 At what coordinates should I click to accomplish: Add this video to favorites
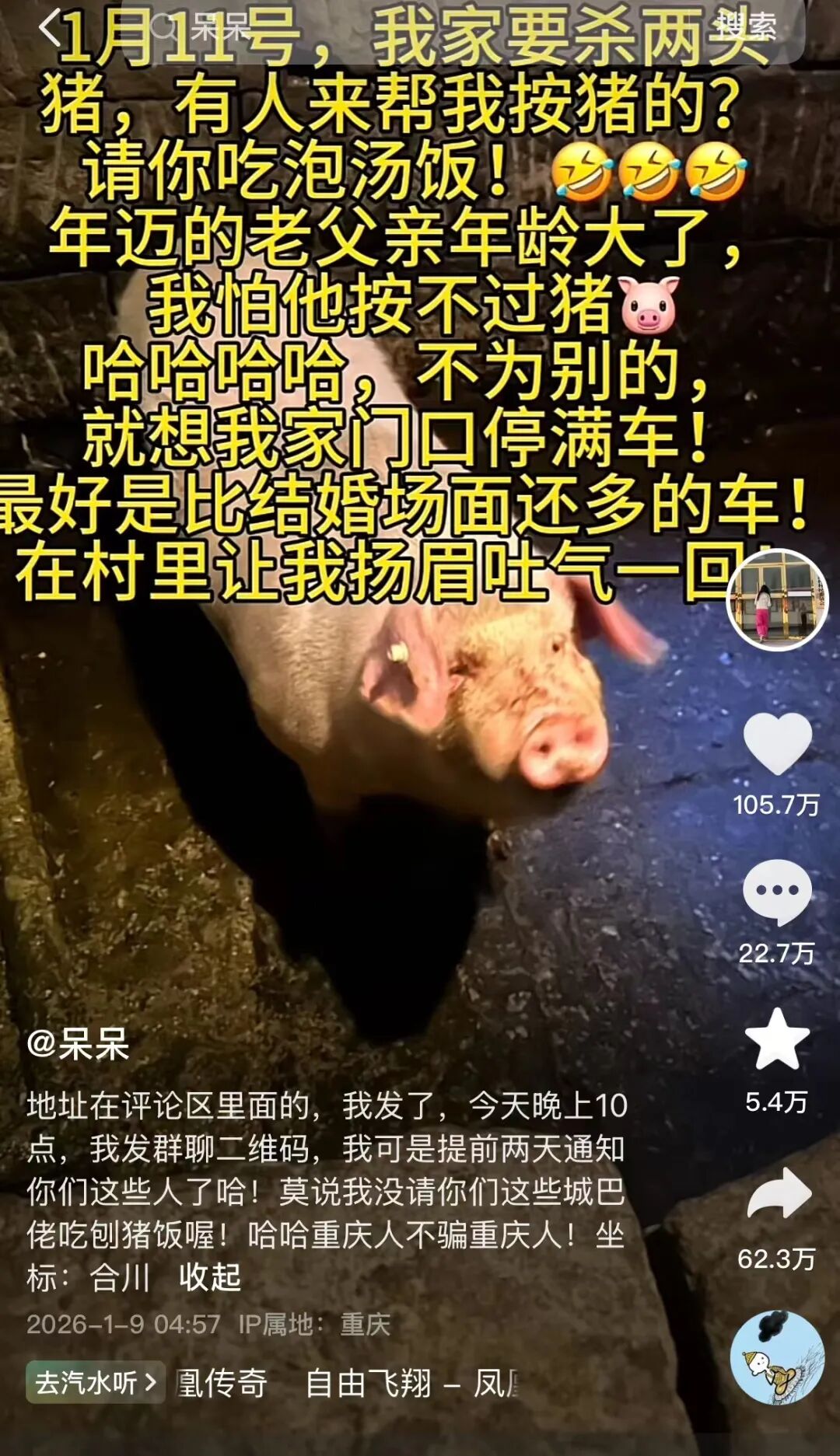pos(777,1040)
